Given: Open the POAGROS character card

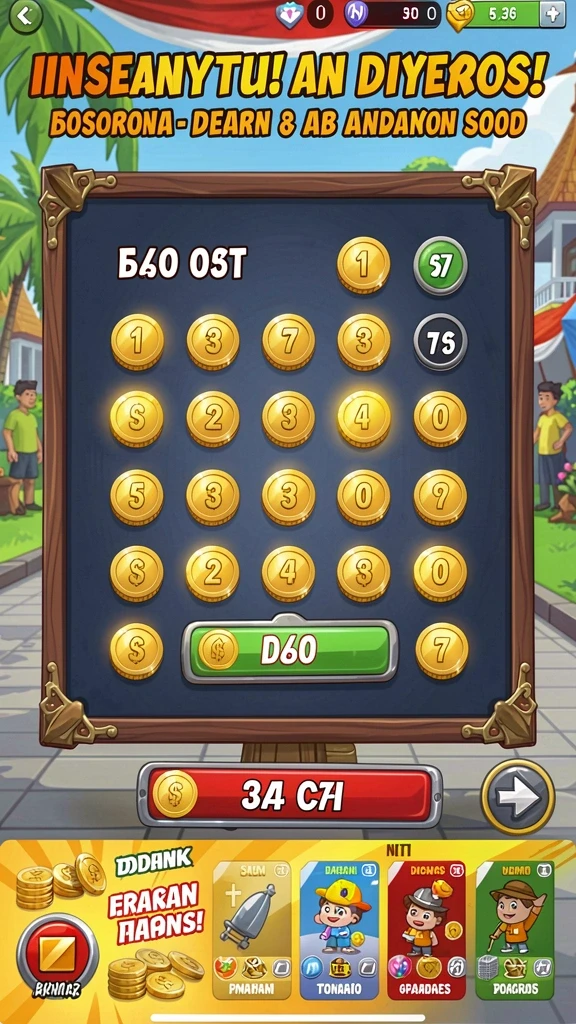Looking at the screenshot, I should [x=515, y=930].
